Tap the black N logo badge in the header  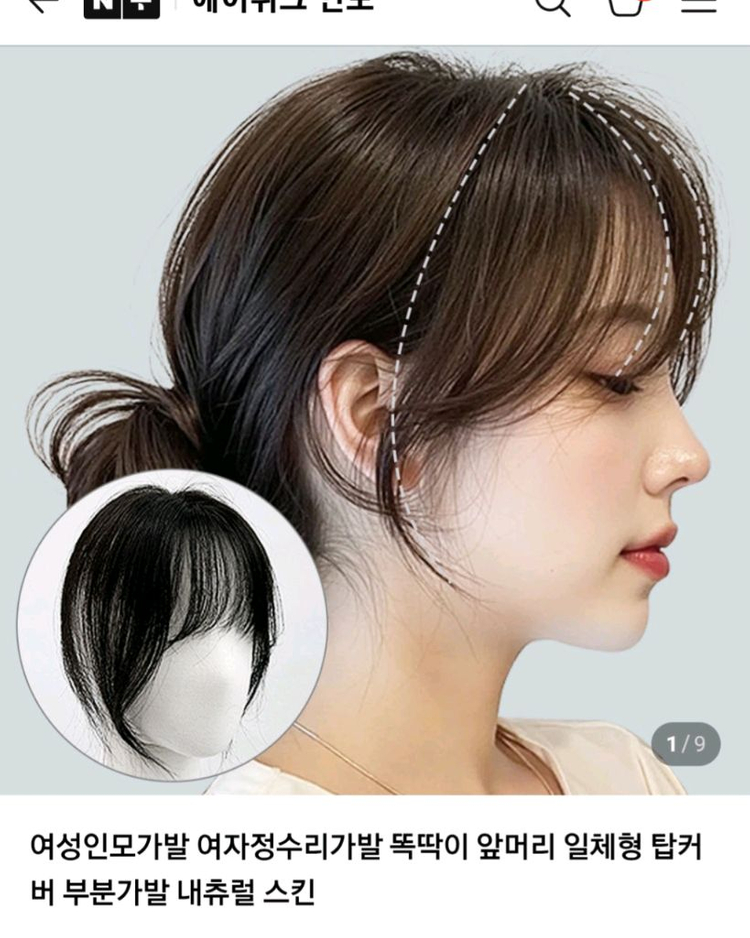pyautogui.click(x=105, y=10)
